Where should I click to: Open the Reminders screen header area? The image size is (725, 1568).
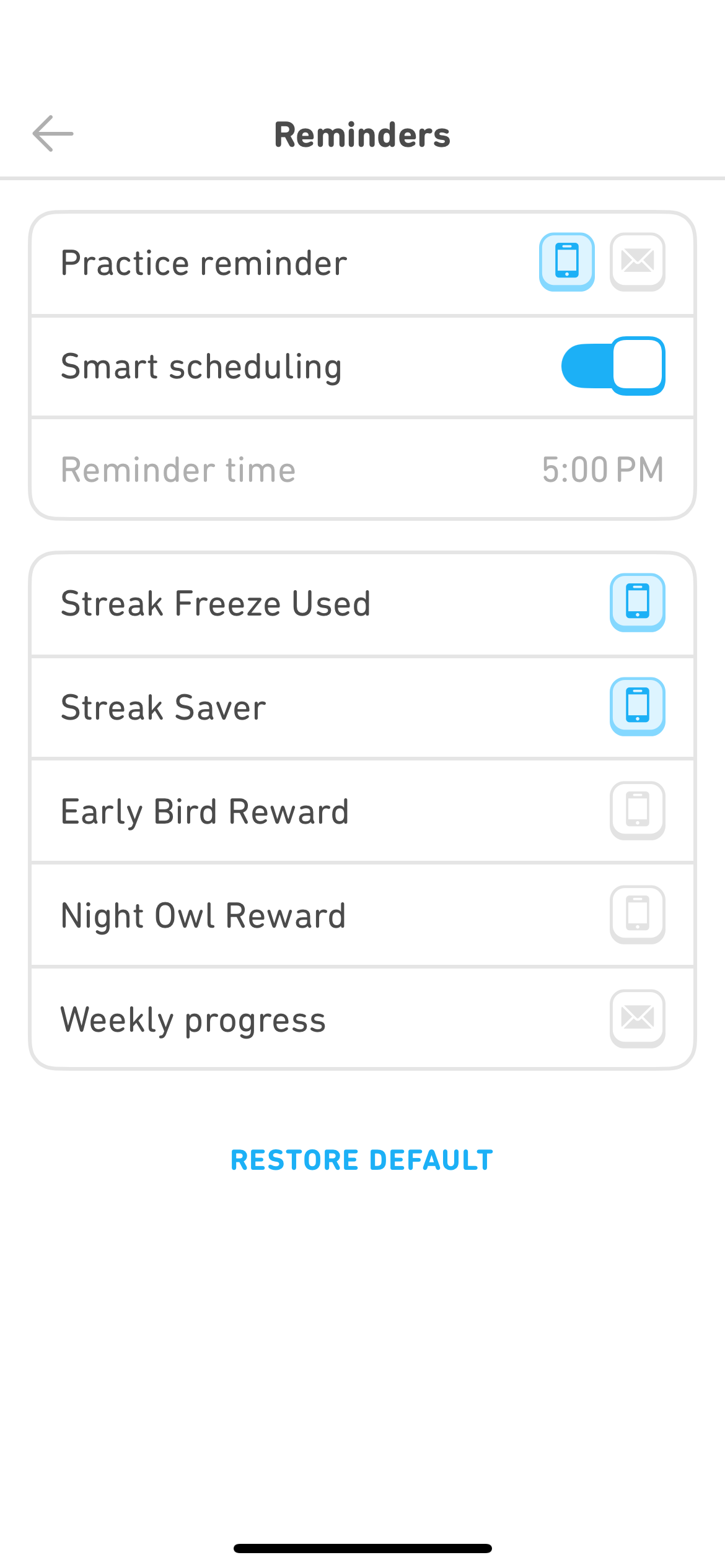(362, 133)
